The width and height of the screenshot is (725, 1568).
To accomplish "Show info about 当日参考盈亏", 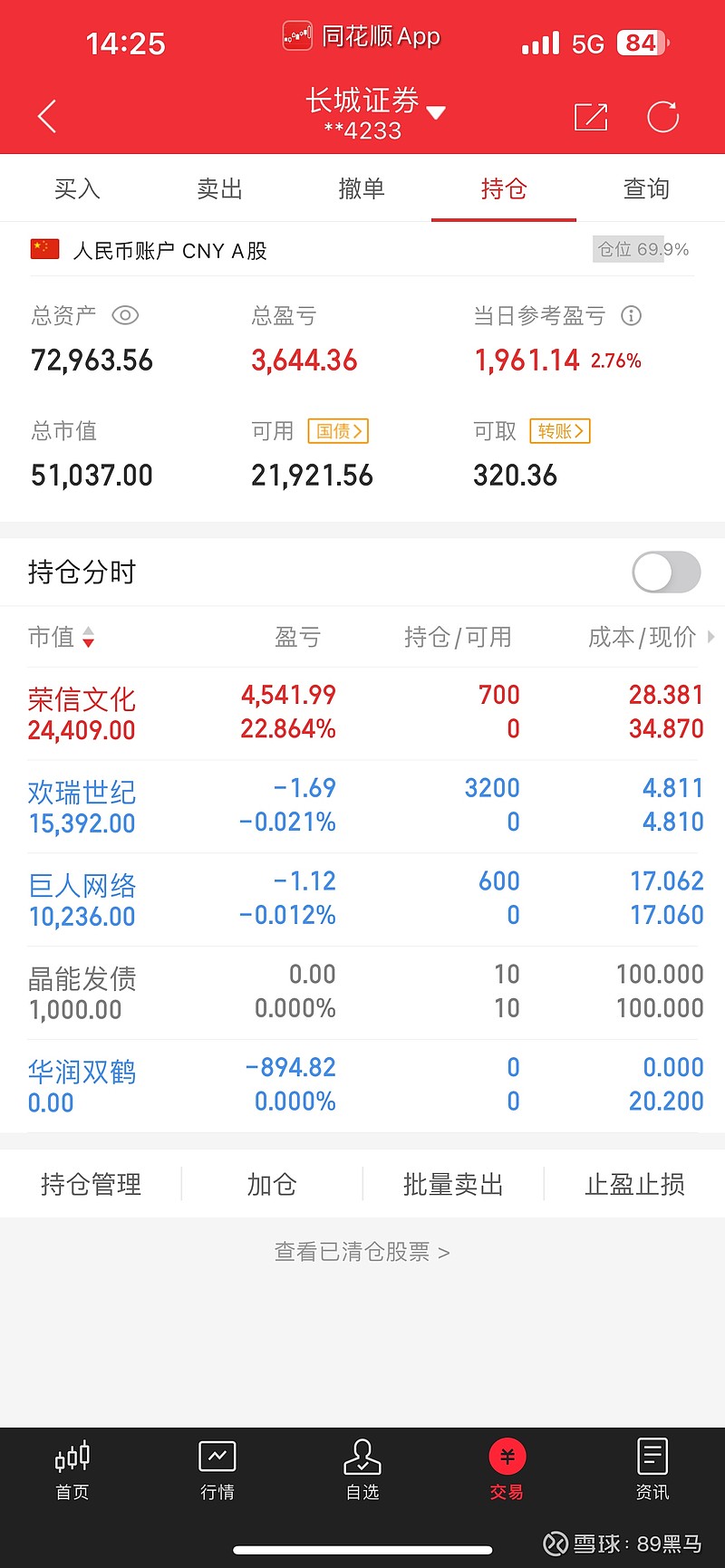I will 631,315.
